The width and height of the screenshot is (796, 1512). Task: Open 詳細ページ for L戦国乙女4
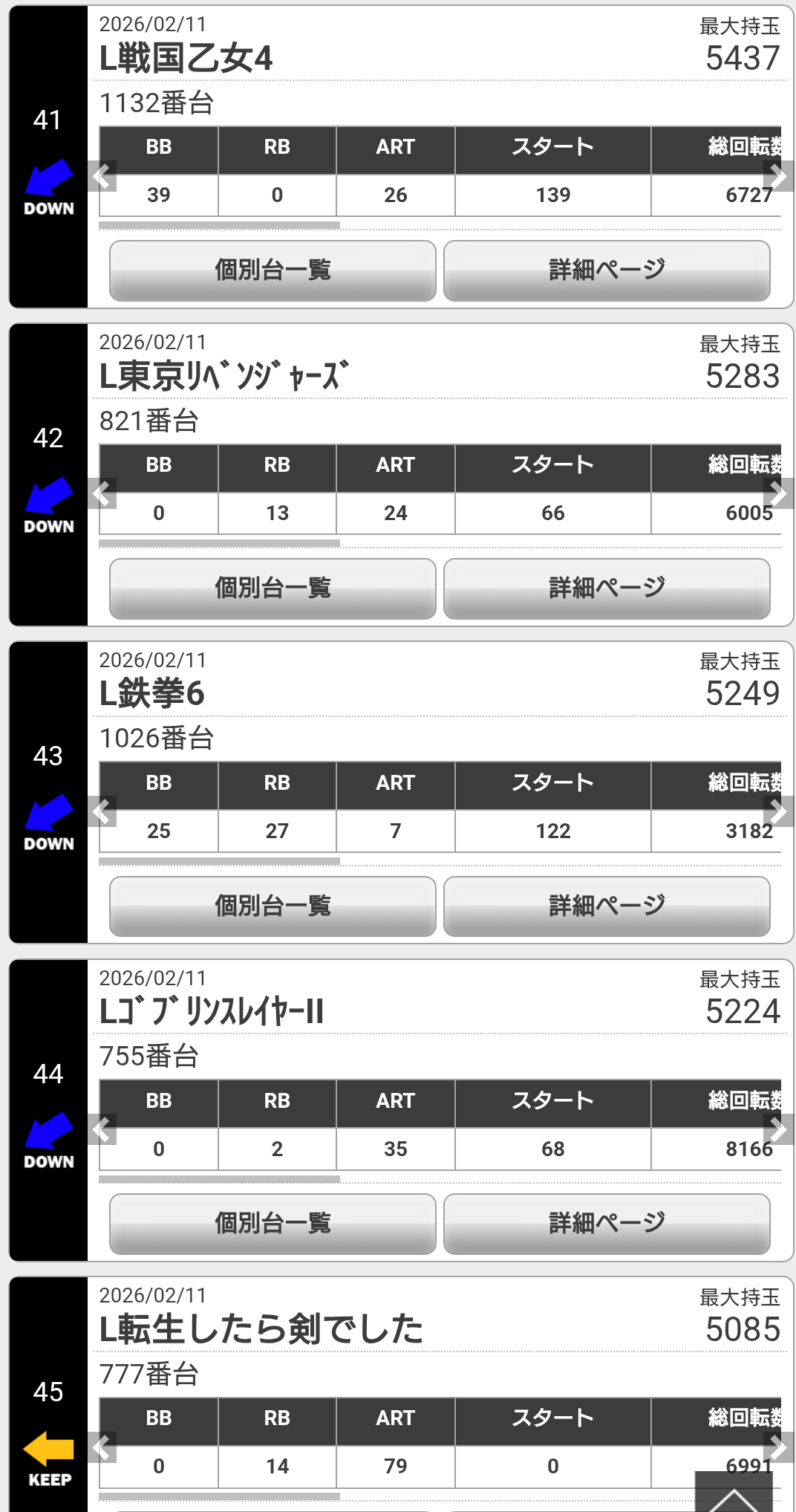point(607,270)
